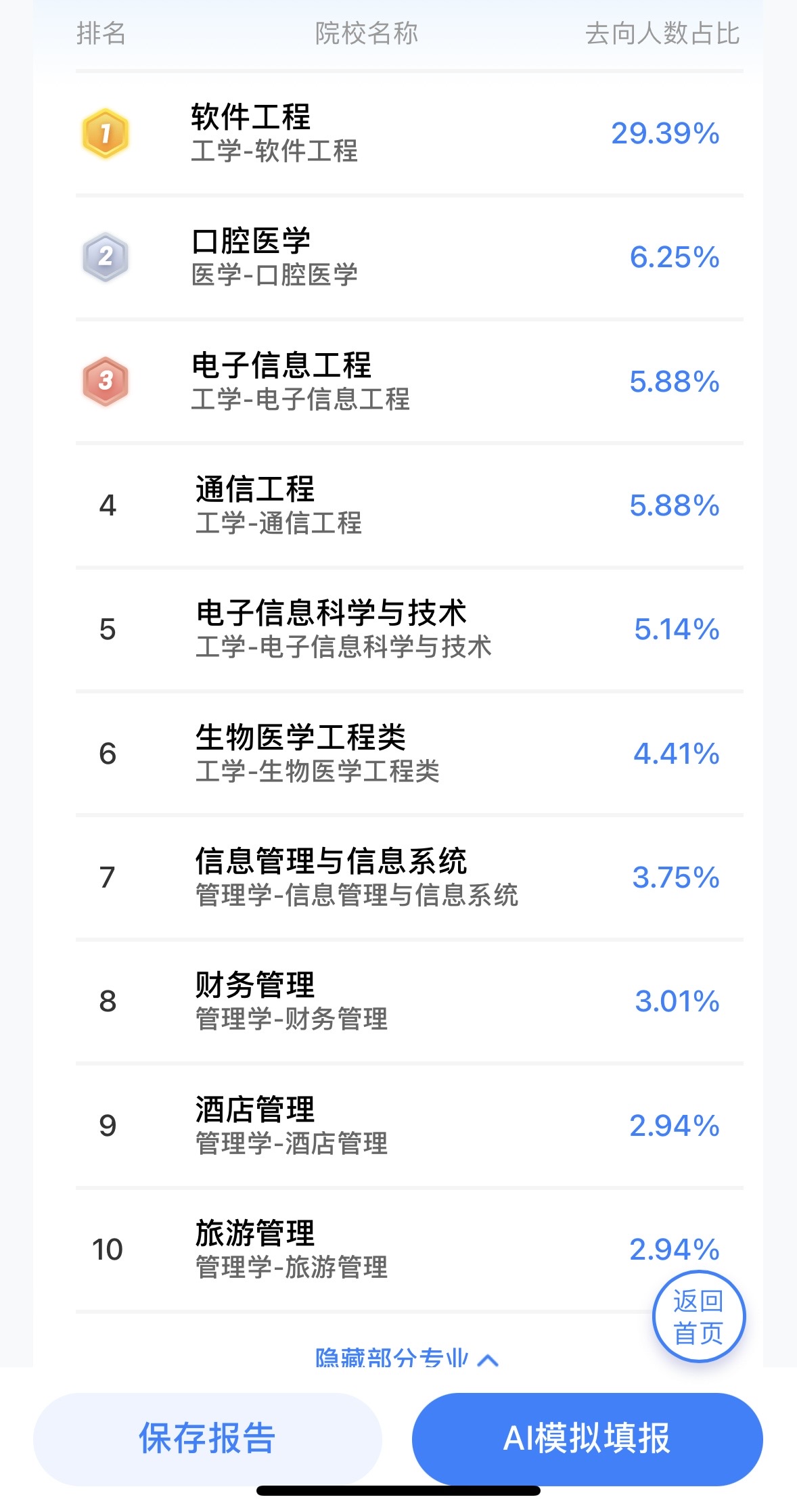Tap the 保存报告 button
The image size is (797, 1512).
click(x=207, y=1438)
